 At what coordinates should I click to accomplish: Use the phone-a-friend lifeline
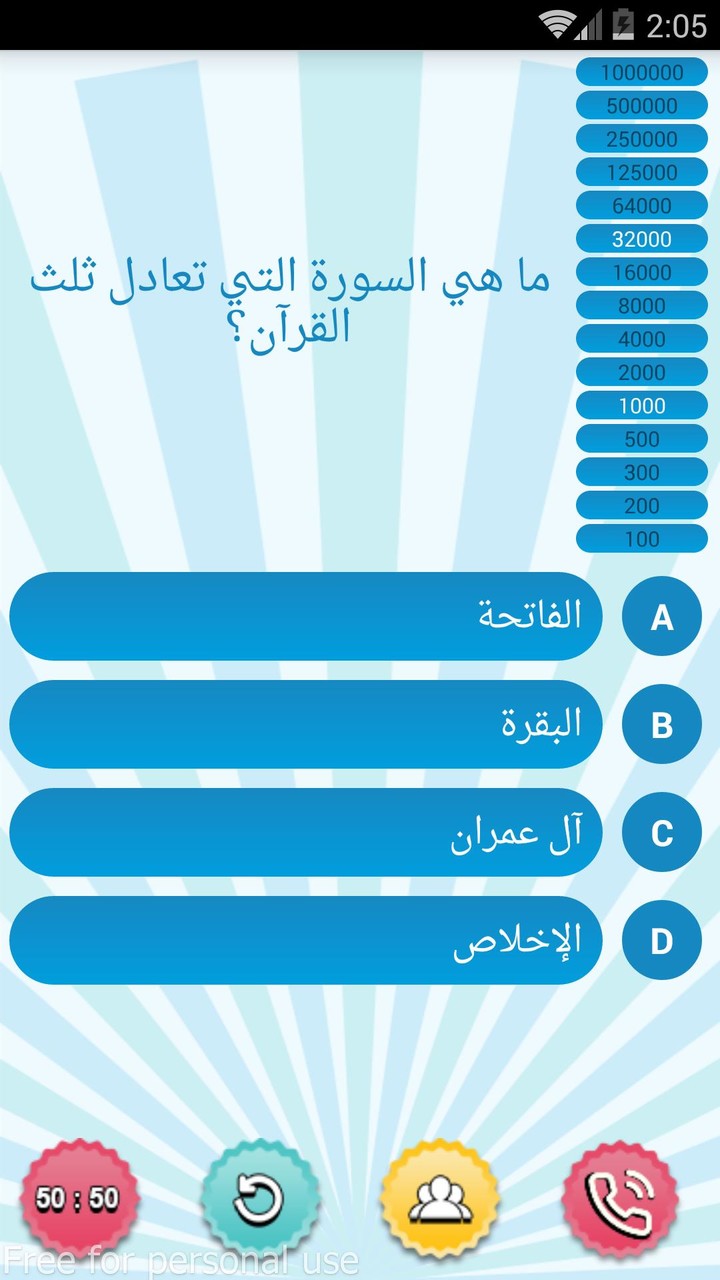coord(620,1196)
